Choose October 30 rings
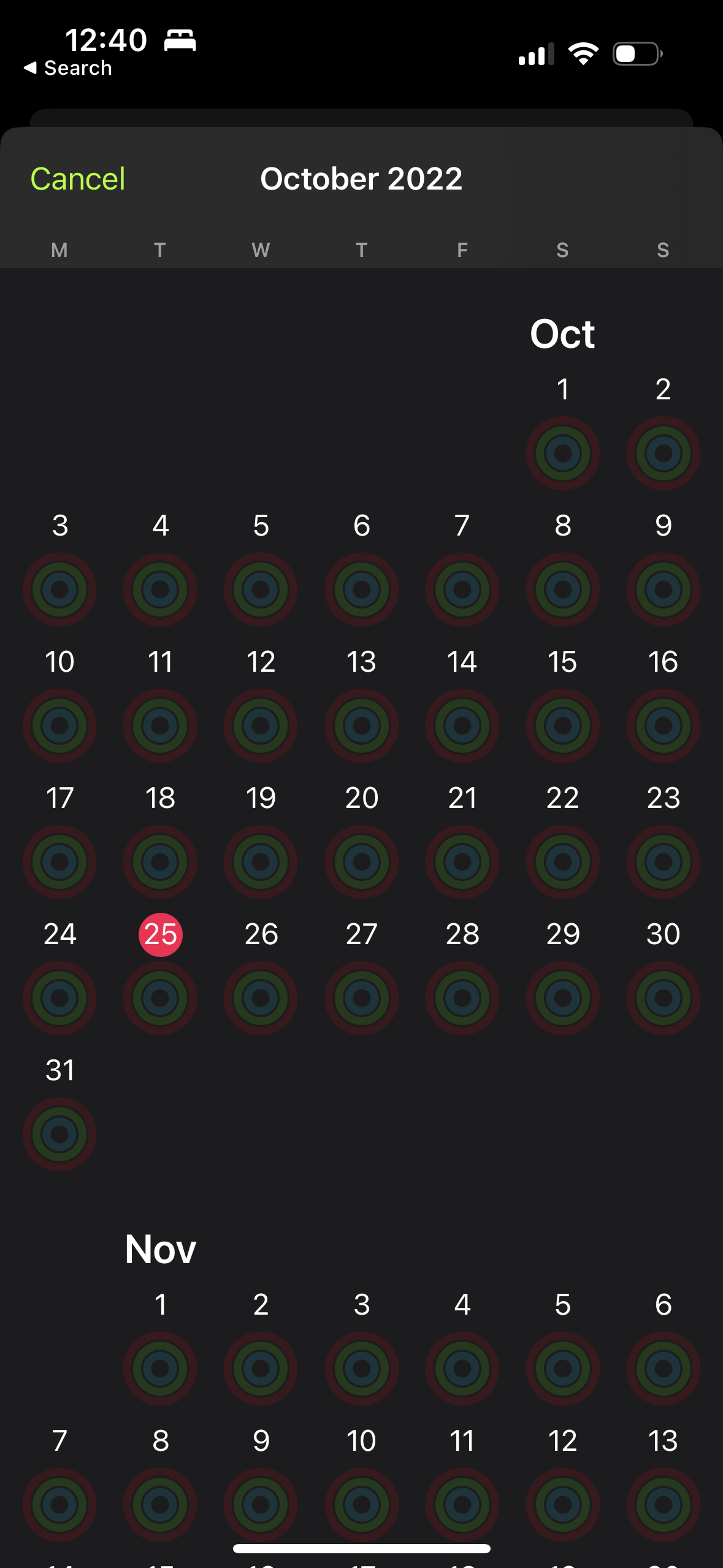The width and height of the screenshot is (723, 1568). [663, 997]
